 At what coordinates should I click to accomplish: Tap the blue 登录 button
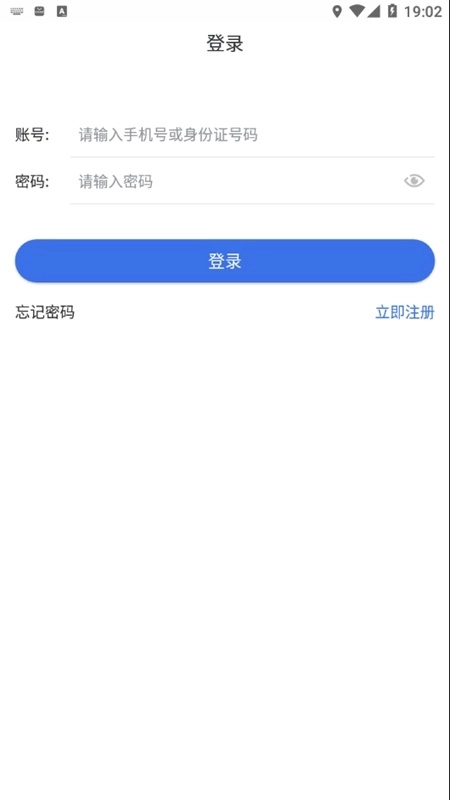[x=225, y=261]
